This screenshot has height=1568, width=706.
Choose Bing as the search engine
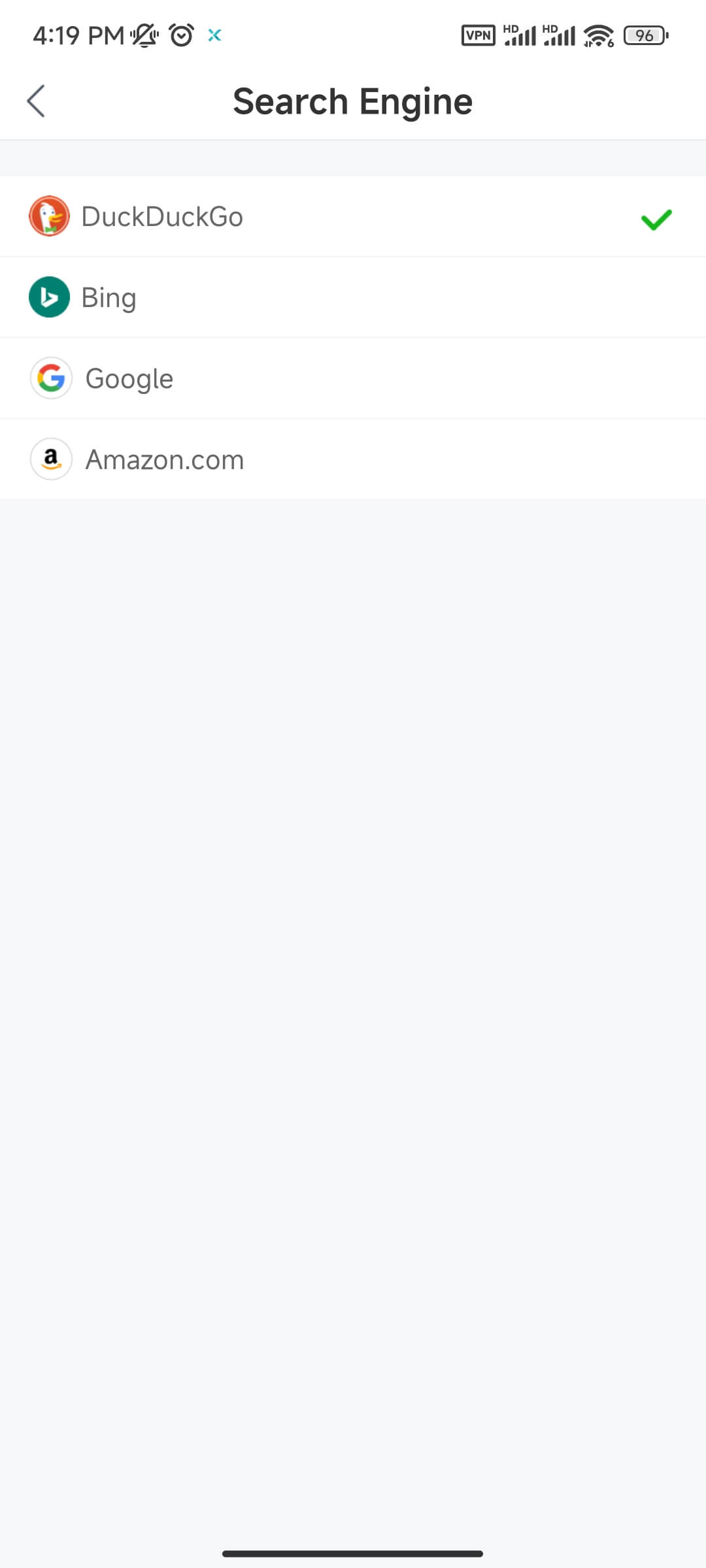tap(353, 297)
